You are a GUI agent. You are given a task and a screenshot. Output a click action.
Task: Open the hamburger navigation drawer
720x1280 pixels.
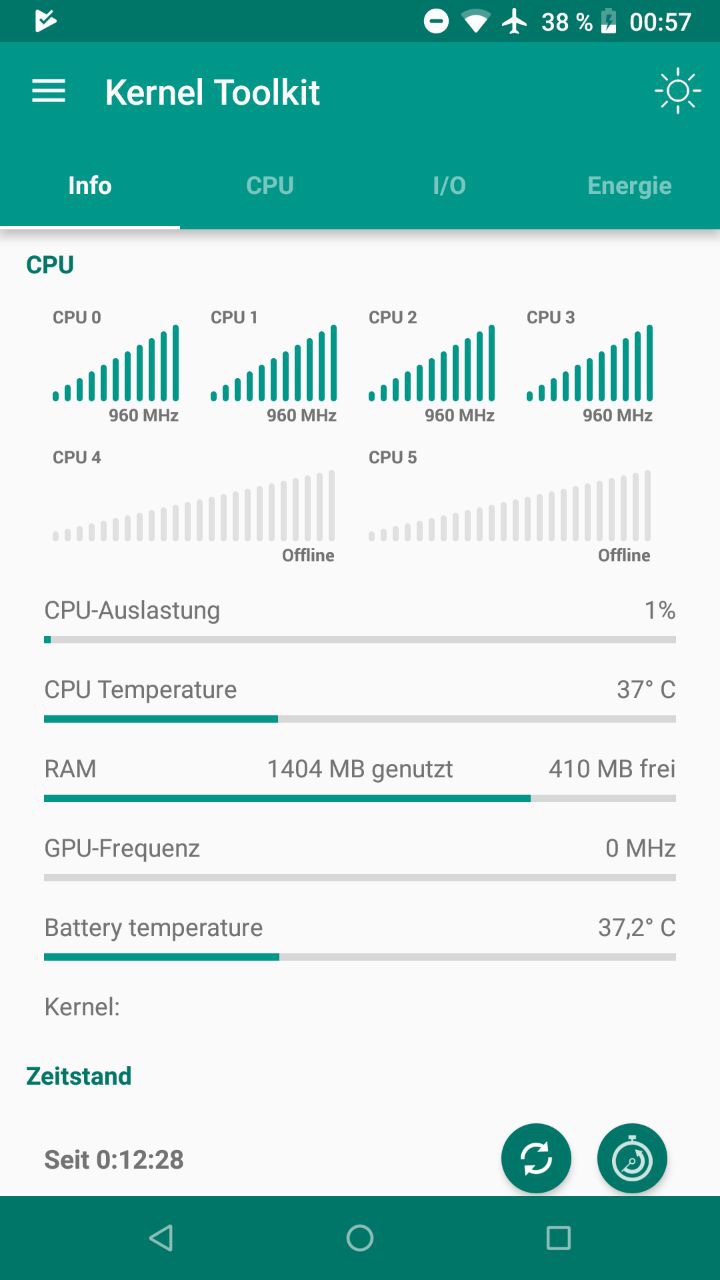(x=48, y=92)
